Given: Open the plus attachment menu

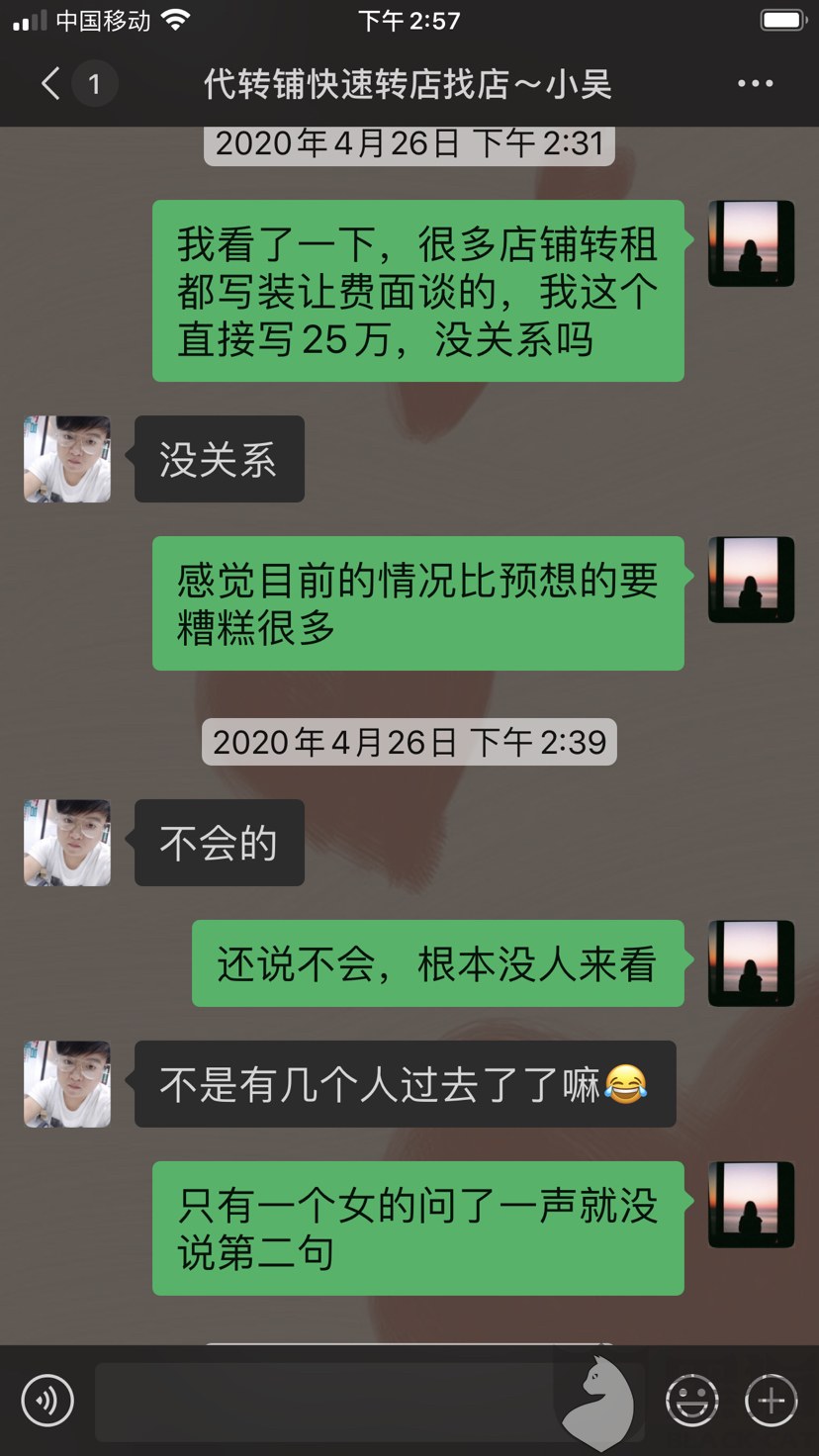Looking at the screenshot, I should click(x=771, y=1401).
